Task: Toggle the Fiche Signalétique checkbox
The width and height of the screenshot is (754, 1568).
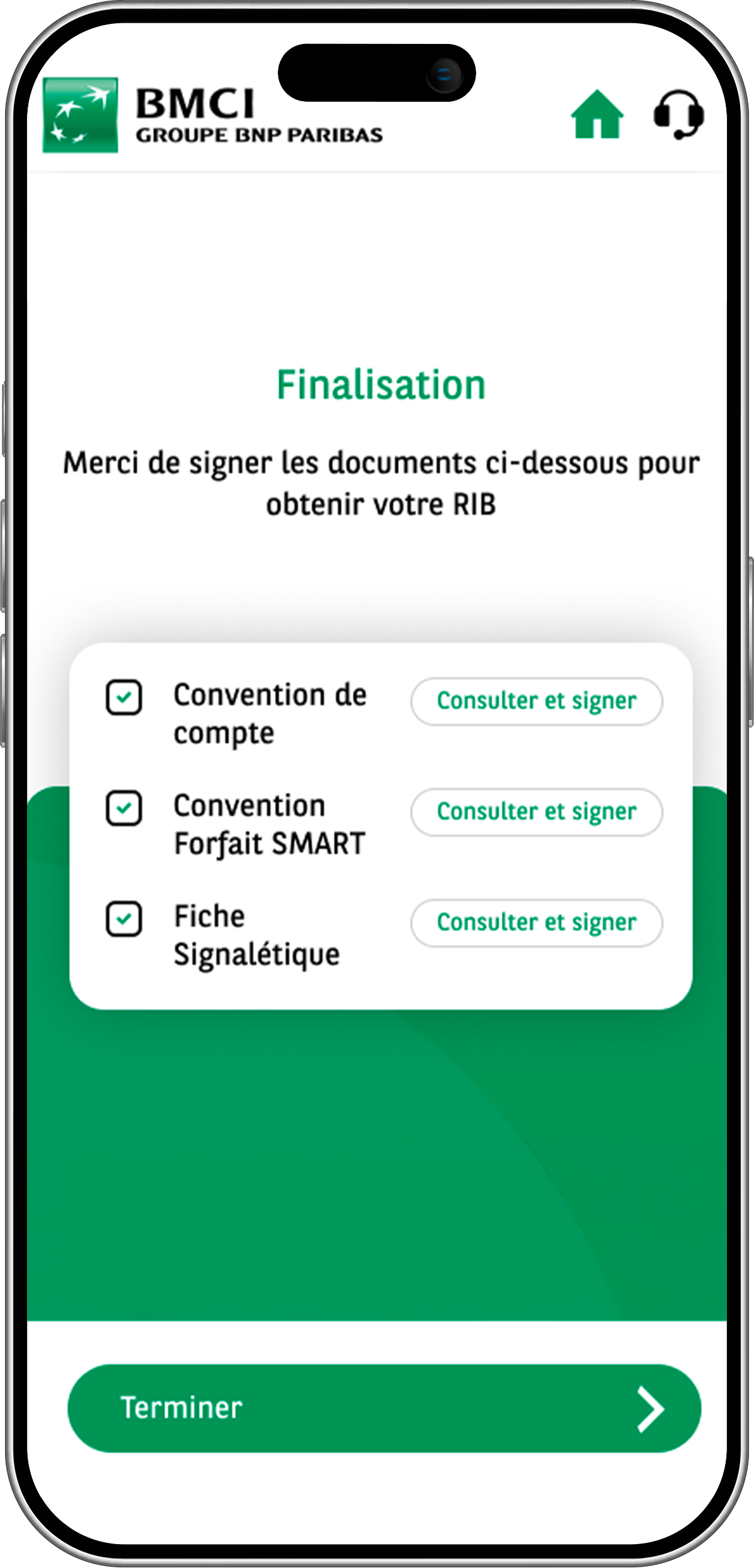Action: [x=124, y=919]
